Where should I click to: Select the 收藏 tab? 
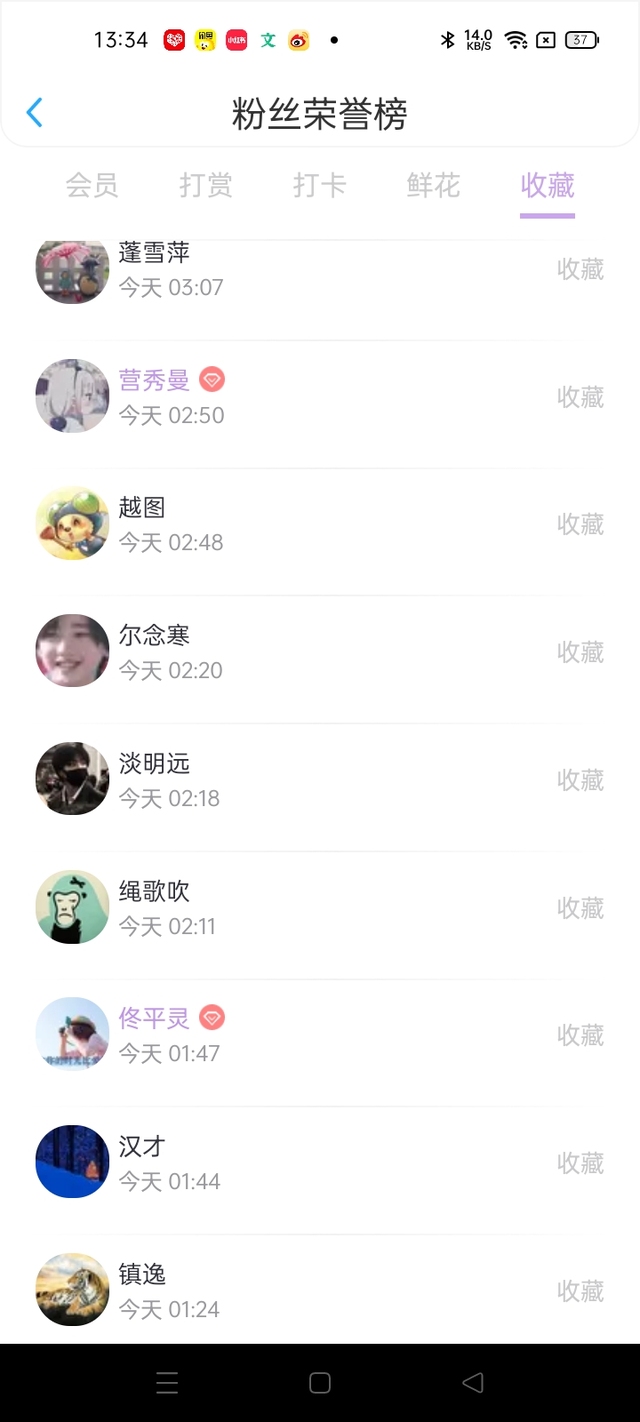(547, 185)
